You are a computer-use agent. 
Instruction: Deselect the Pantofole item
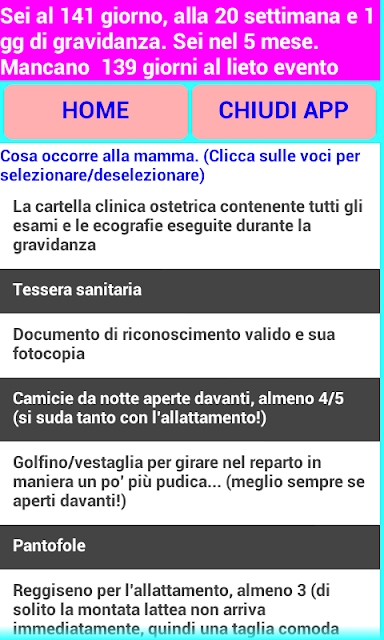point(190,547)
